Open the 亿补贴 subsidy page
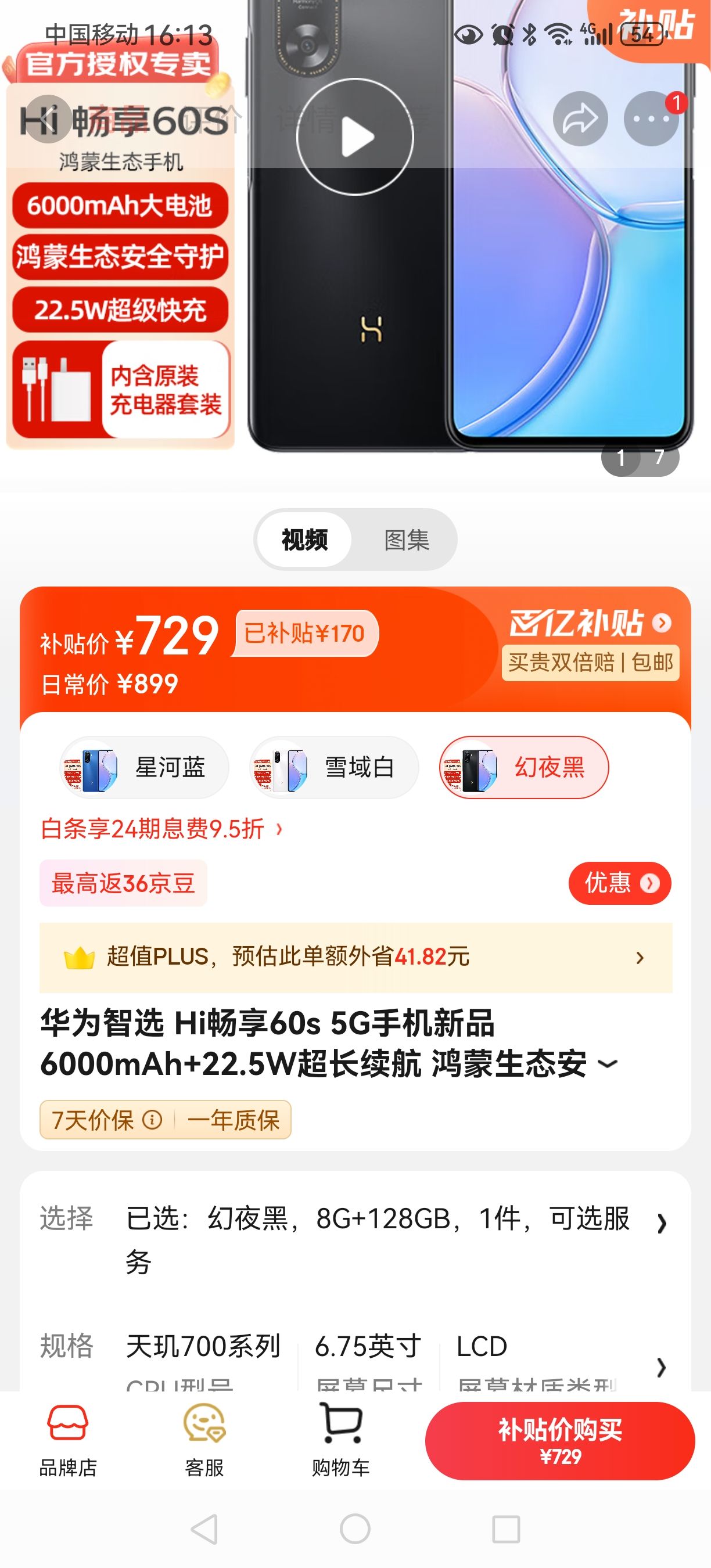 pyautogui.click(x=589, y=623)
